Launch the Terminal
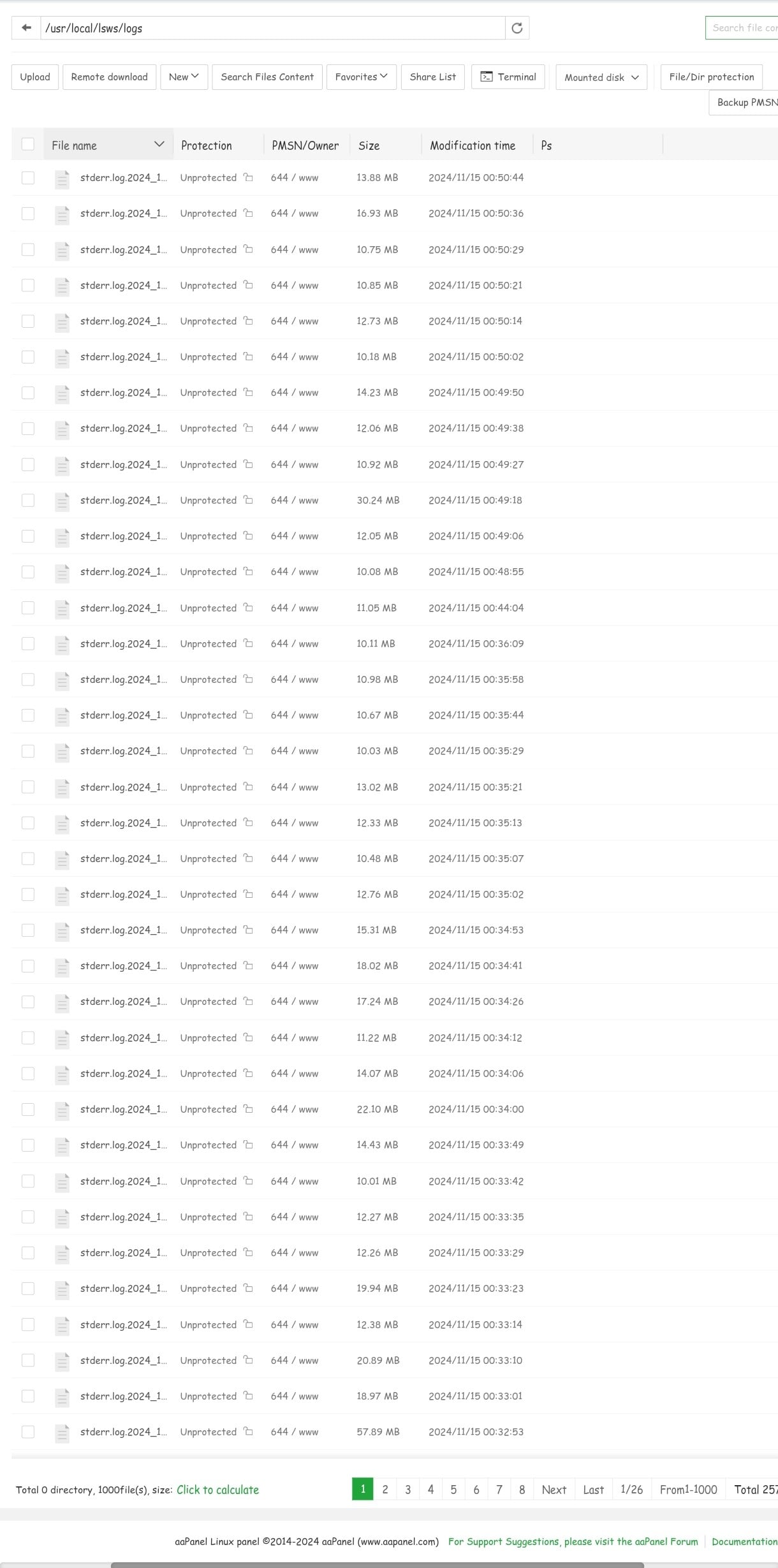 pyautogui.click(x=508, y=77)
